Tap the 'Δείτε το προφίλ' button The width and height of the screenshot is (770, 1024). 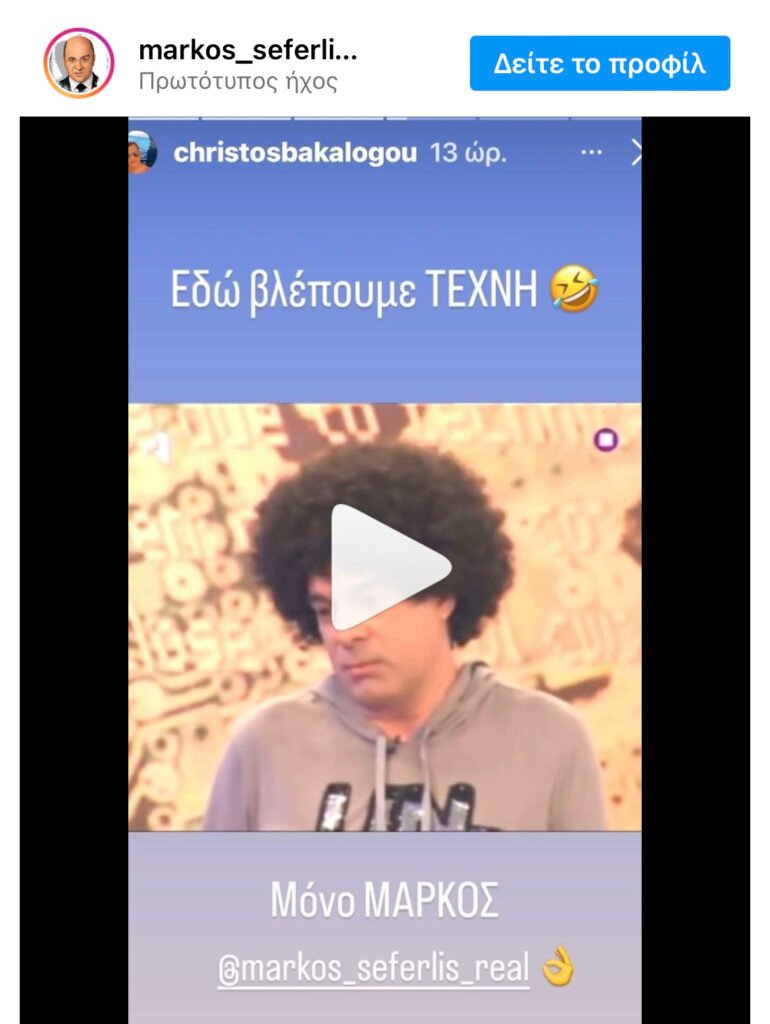coord(599,64)
